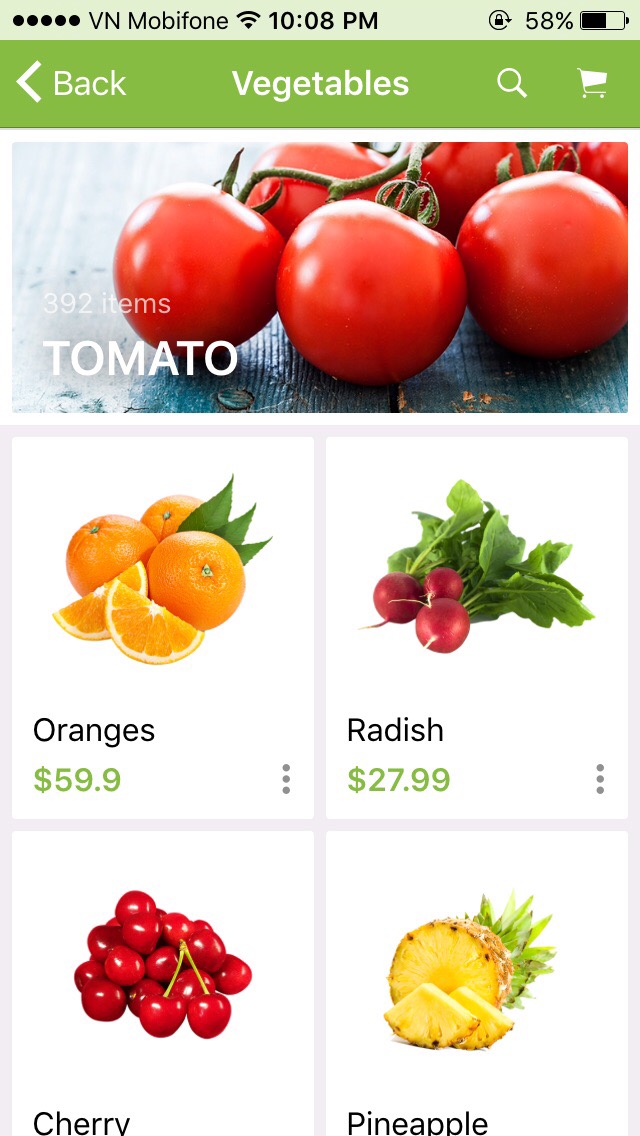The height and width of the screenshot is (1136, 640).
Task: Open the Tomato banner with 392 items
Action: (320, 277)
